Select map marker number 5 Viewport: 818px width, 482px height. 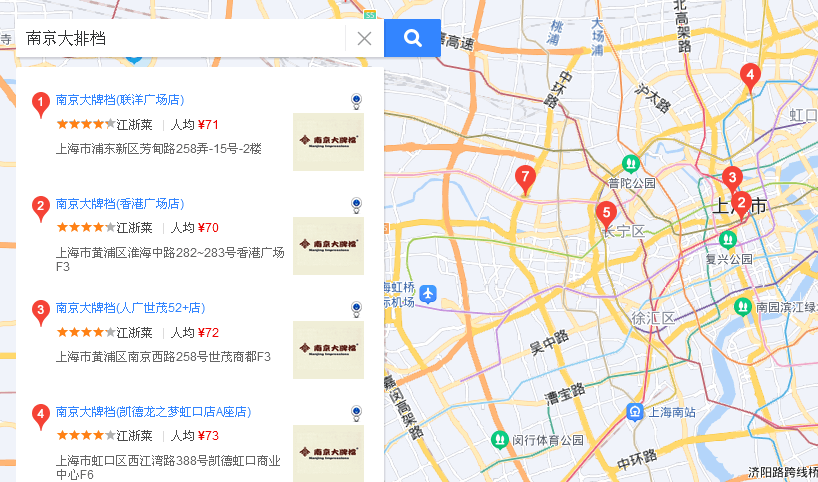(x=605, y=213)
